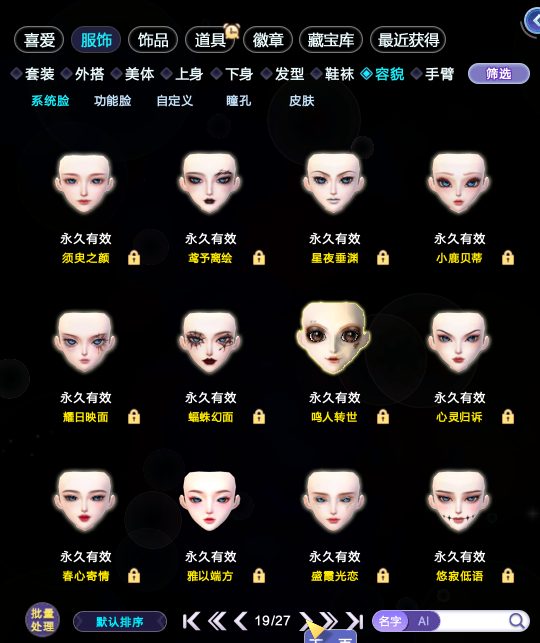Select the 发型 category

[283, 74]
